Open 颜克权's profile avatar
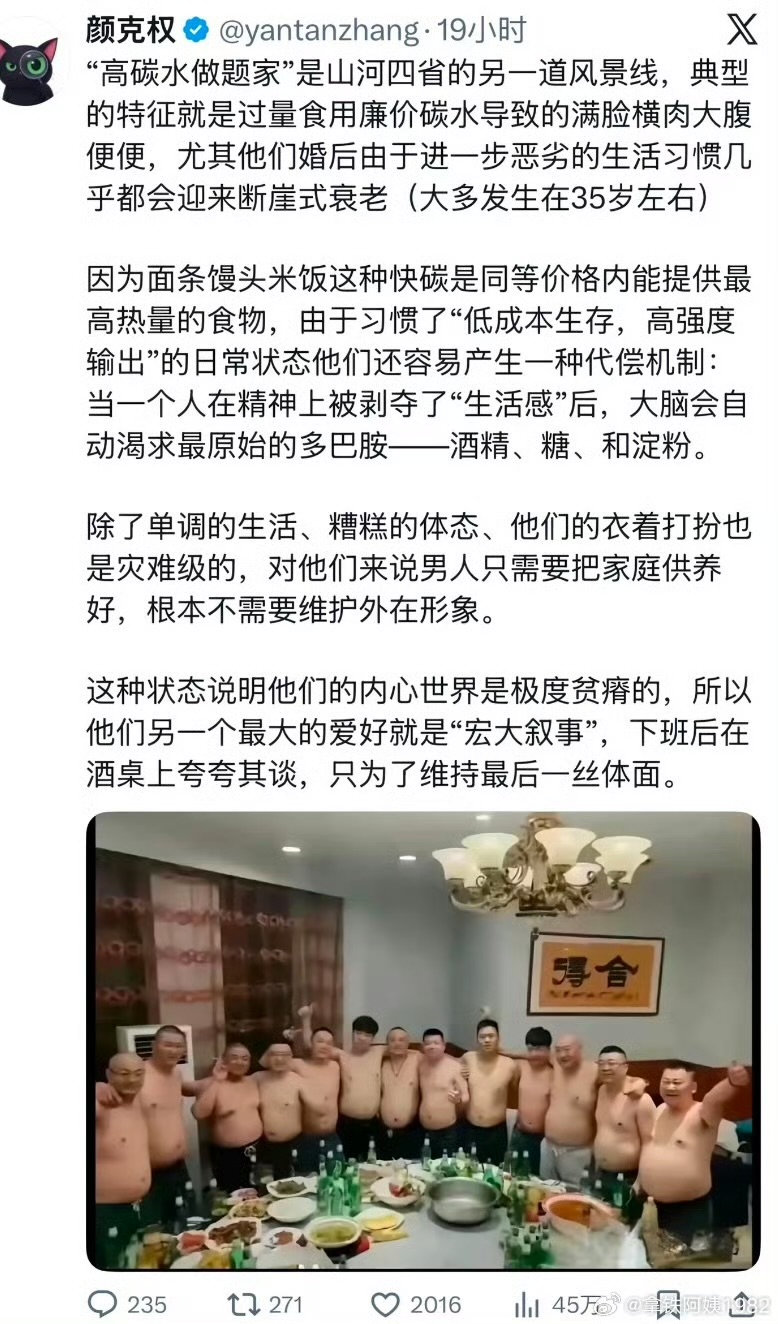Viewport: 778px width, 1324px height. click(x=28, y=62)
